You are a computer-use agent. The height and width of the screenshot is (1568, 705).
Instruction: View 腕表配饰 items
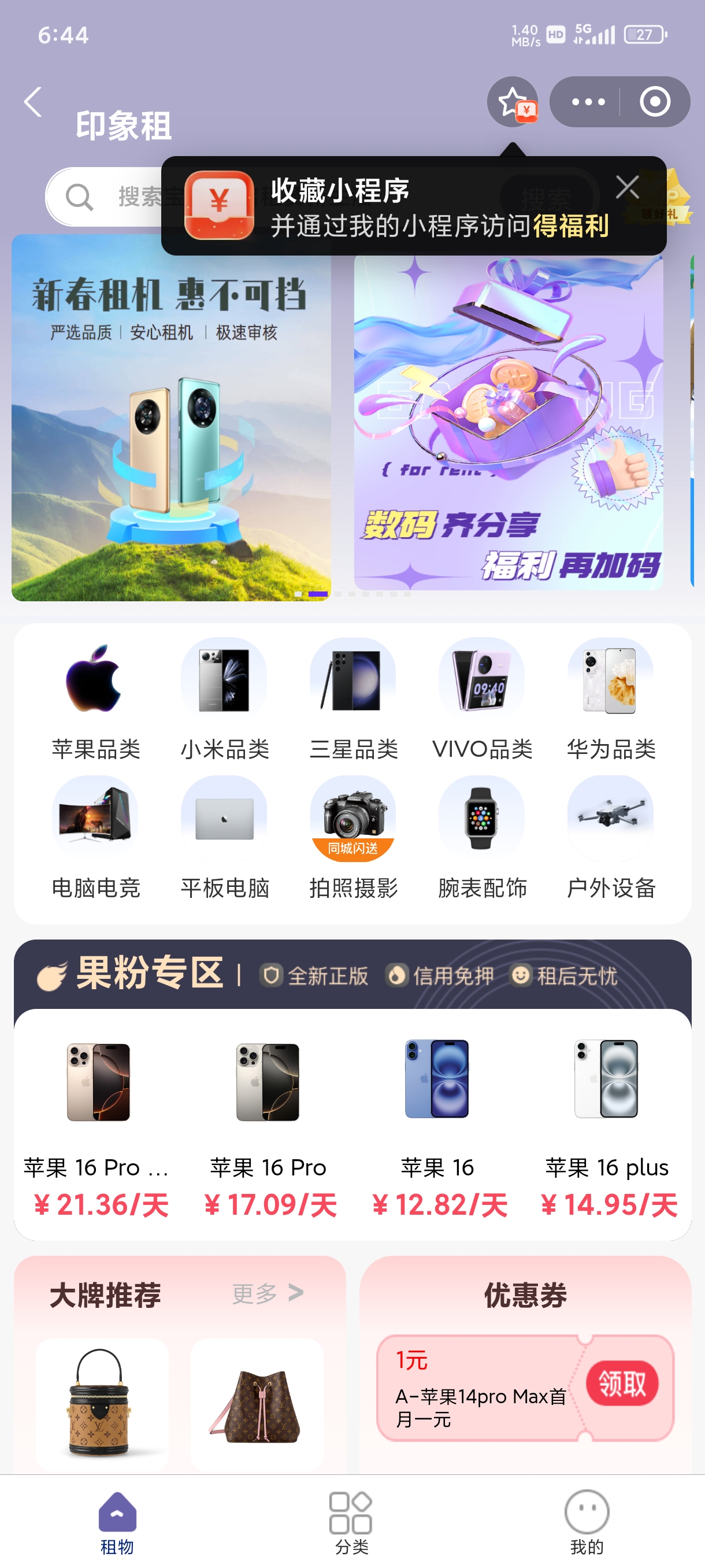click(483, 838)
